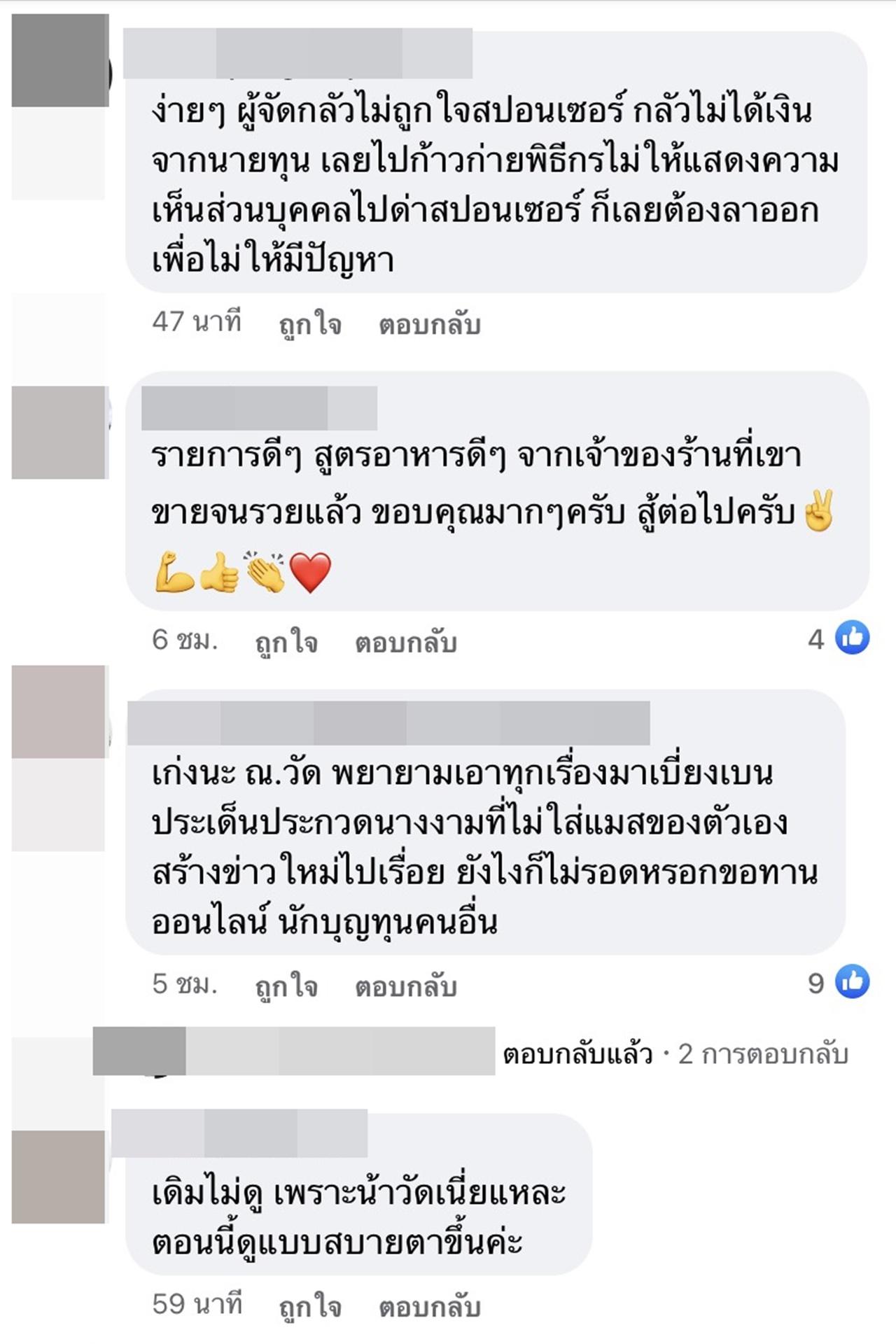The width and height of the screenshot is (896, 1344).
Task: Expand the 2 การตอบกลับ replies
Action: pos(763,1053)
